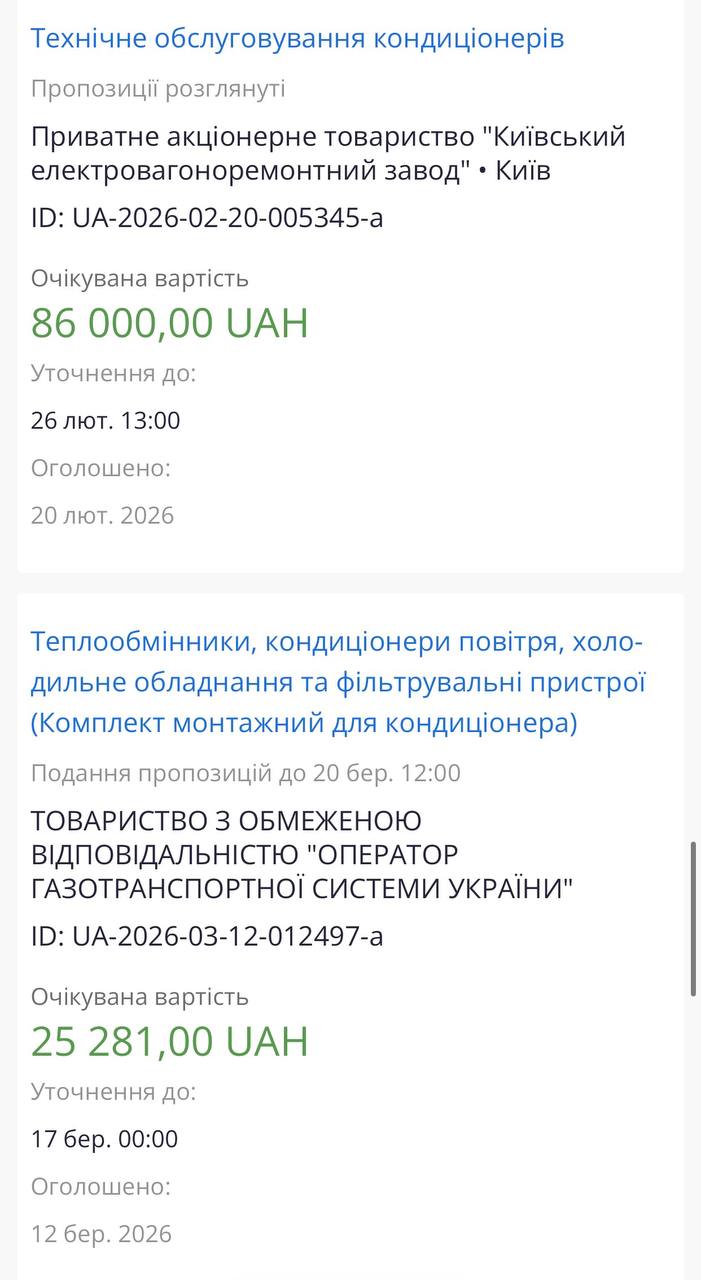
Task: Open the tender "Технічне обслуговування кондиціонерів"
Action: pyautogui.click(x=297, y=39)
